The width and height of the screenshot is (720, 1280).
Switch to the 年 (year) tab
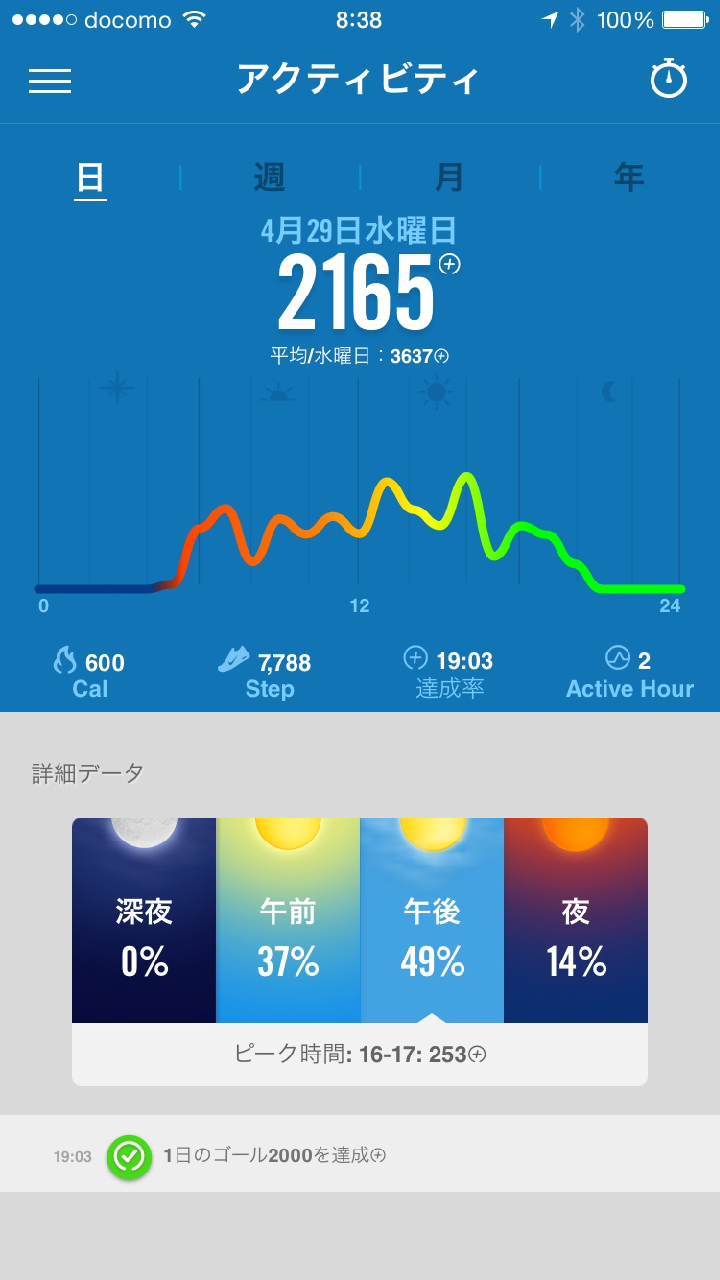click(629, 178)
